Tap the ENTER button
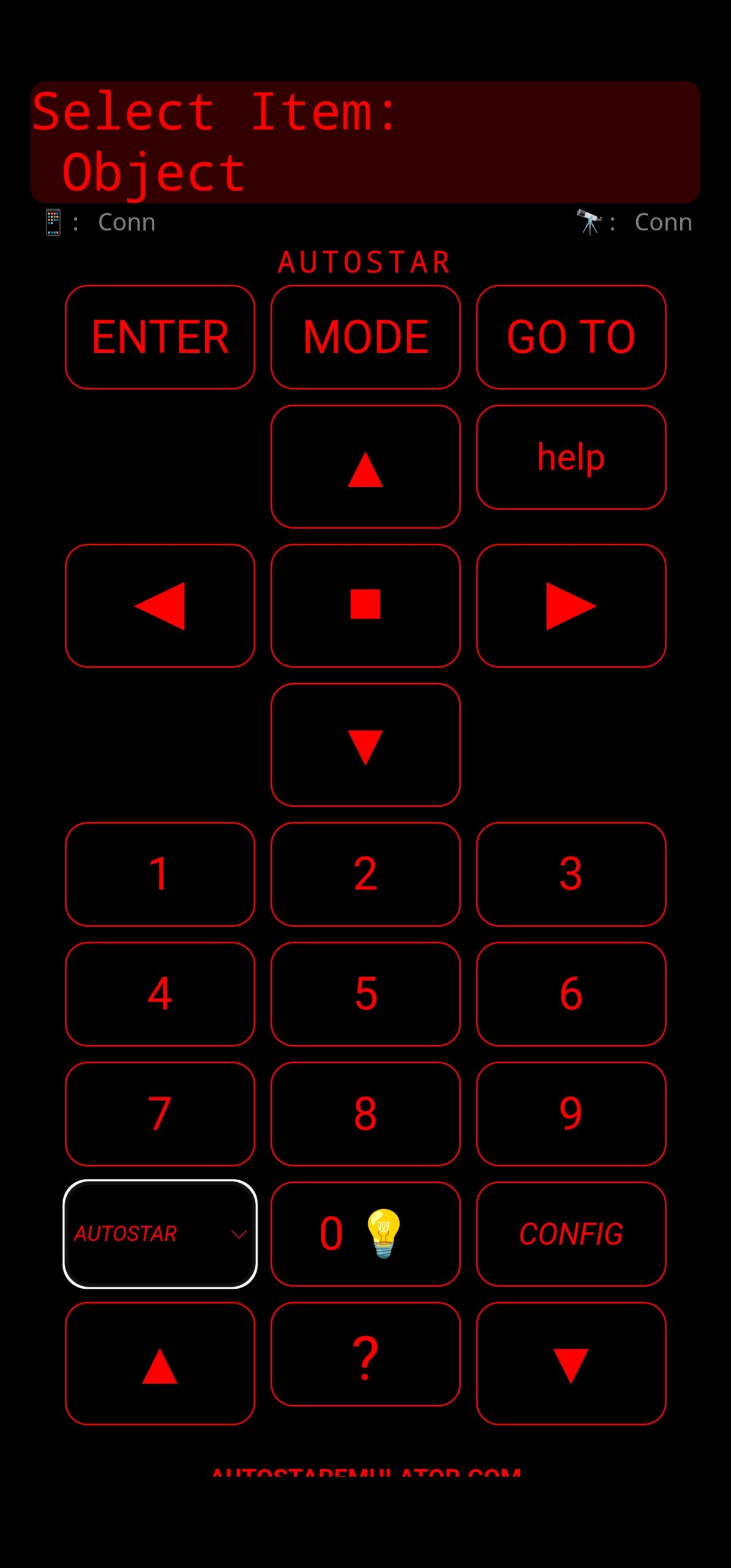Image resolution: width=731 pixels, height=1568 pixels. pyautogui.click(x=160, y=337)
